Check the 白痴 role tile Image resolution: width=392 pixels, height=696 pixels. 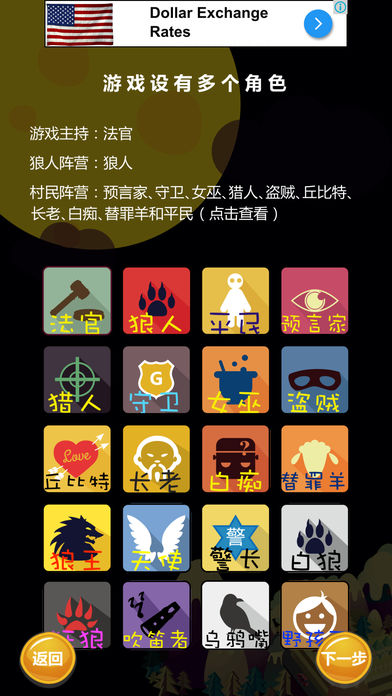point(235,459)
